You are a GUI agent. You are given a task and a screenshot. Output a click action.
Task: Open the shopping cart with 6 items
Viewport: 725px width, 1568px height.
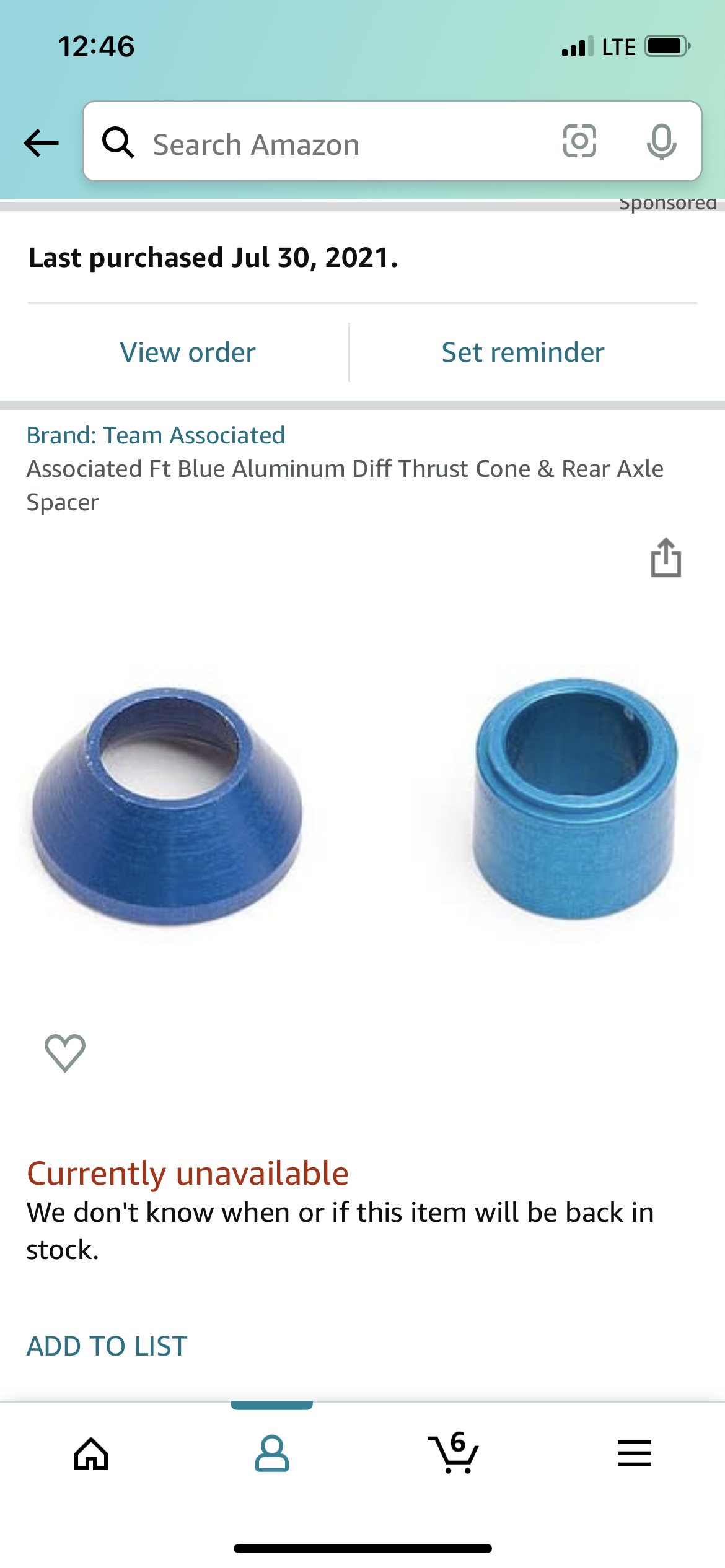[x=453, y=1453]
